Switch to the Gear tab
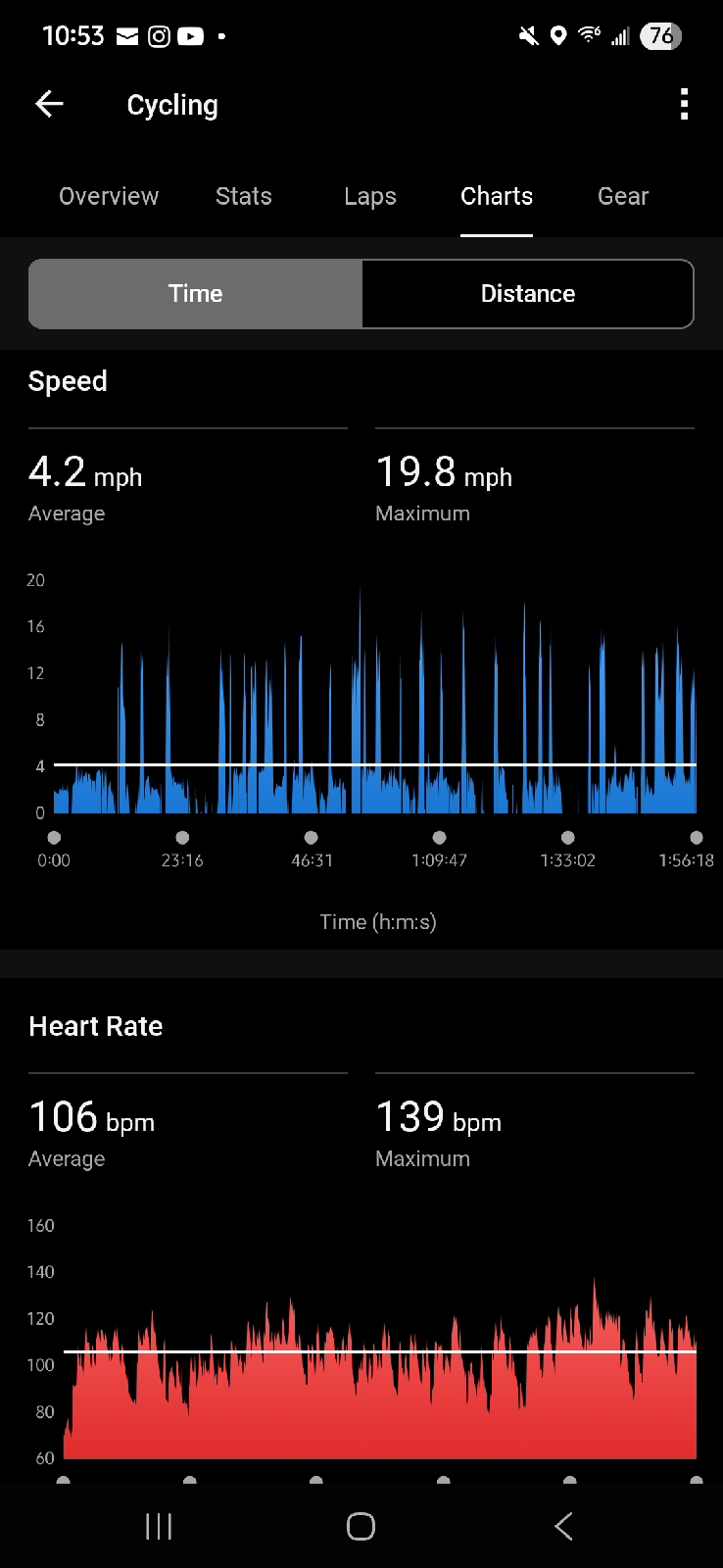Image resolution: width=723 pixels, height=1568 pixels. click(623, 196)
